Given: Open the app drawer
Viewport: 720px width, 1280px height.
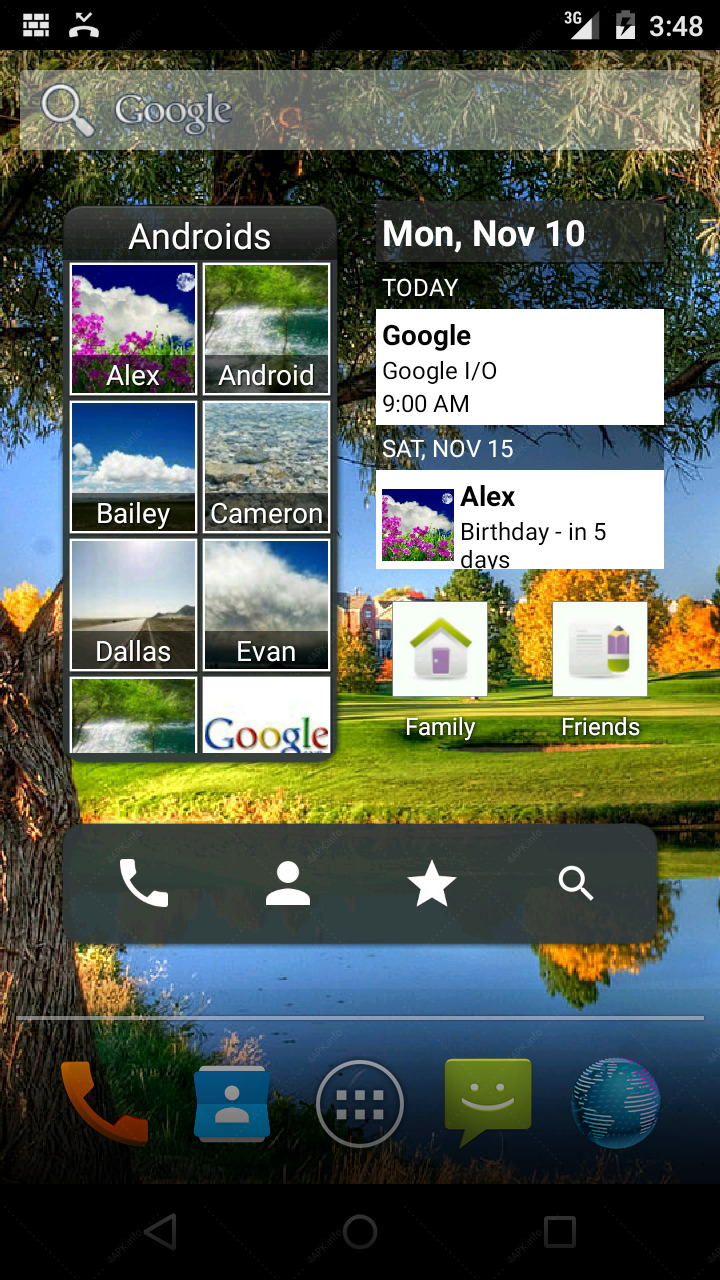Looking at the screenshot, I should tap(360, 1104).
